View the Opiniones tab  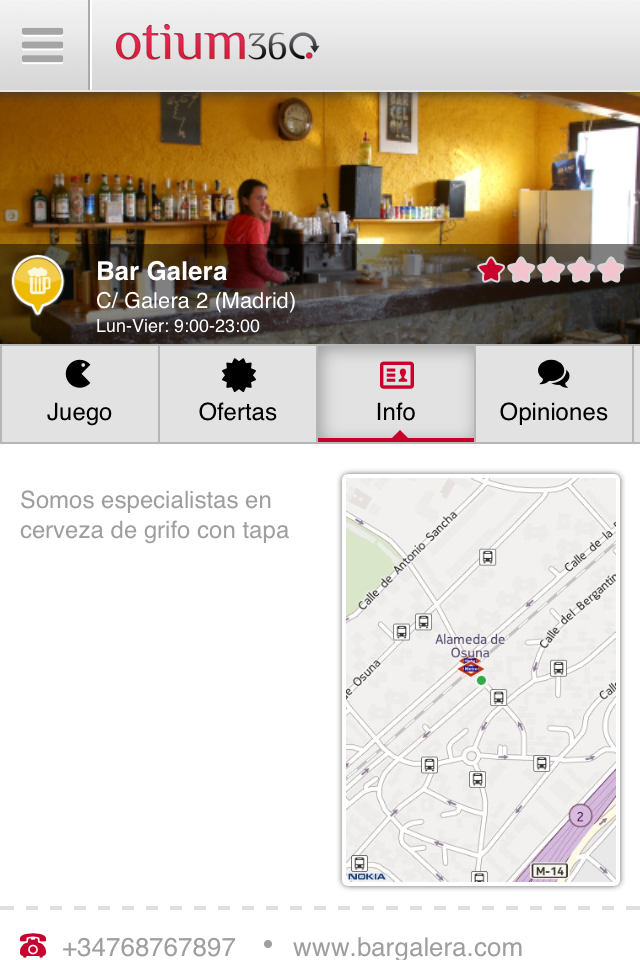click(554, 393)
